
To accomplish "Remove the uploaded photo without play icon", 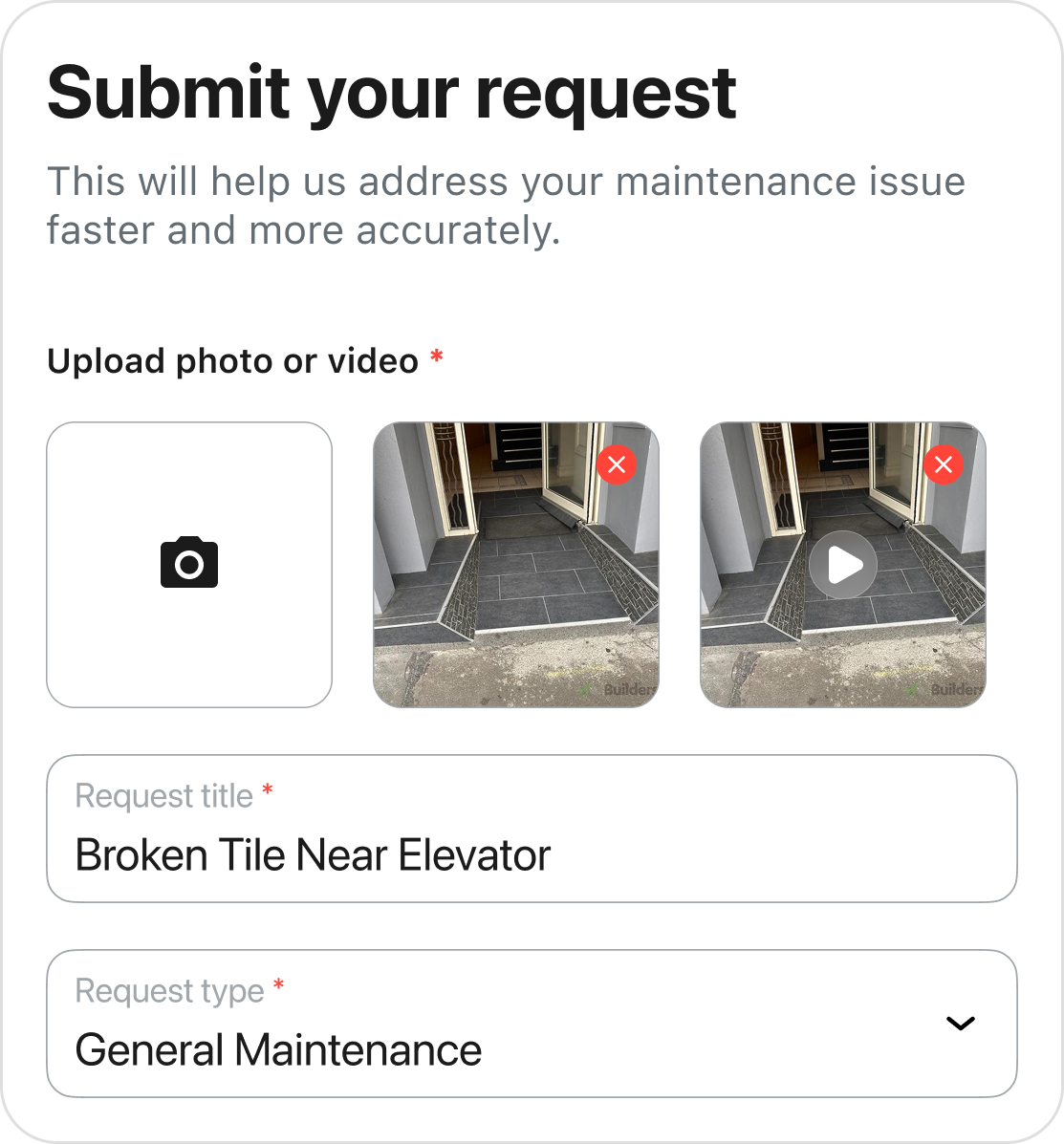I will tap(617, 465).
